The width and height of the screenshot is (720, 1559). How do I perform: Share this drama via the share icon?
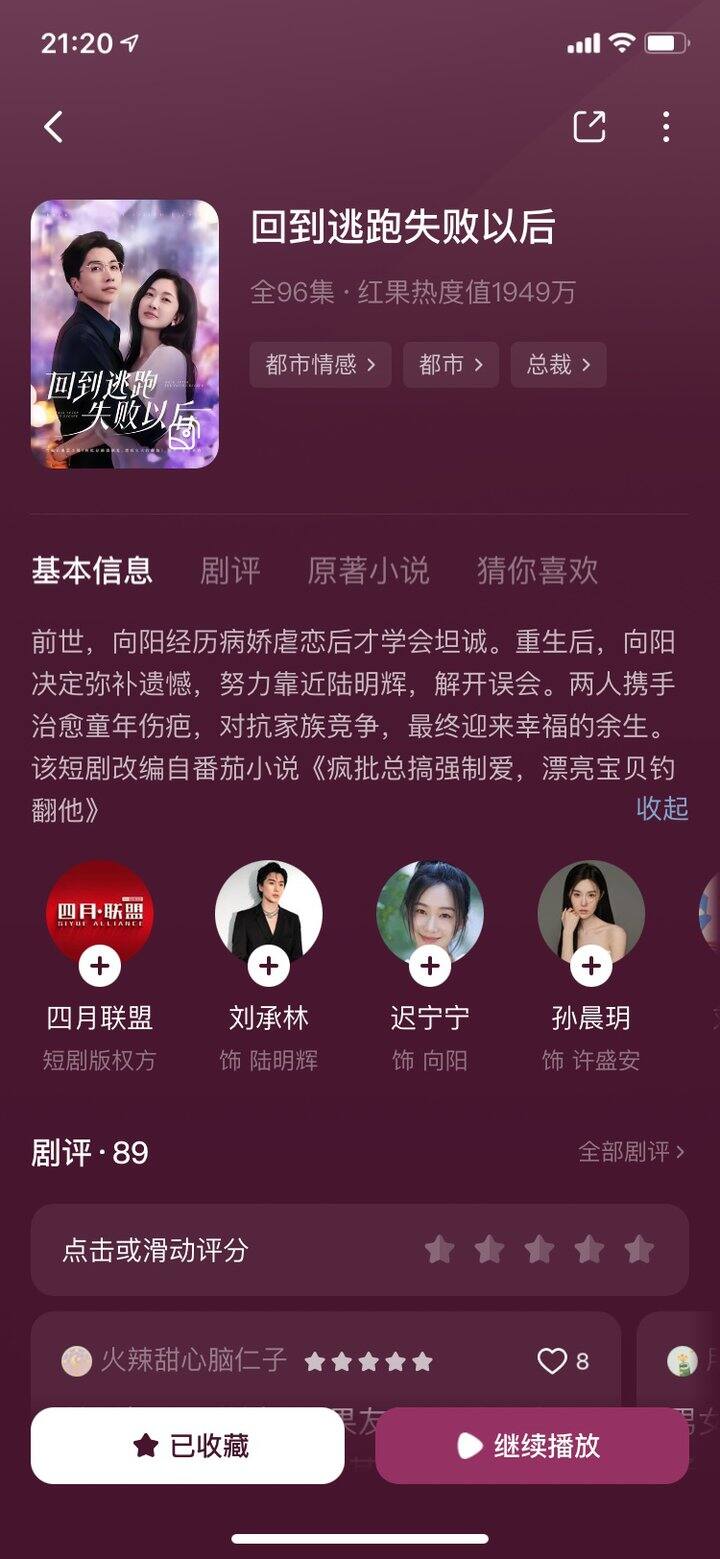point(589,126)
